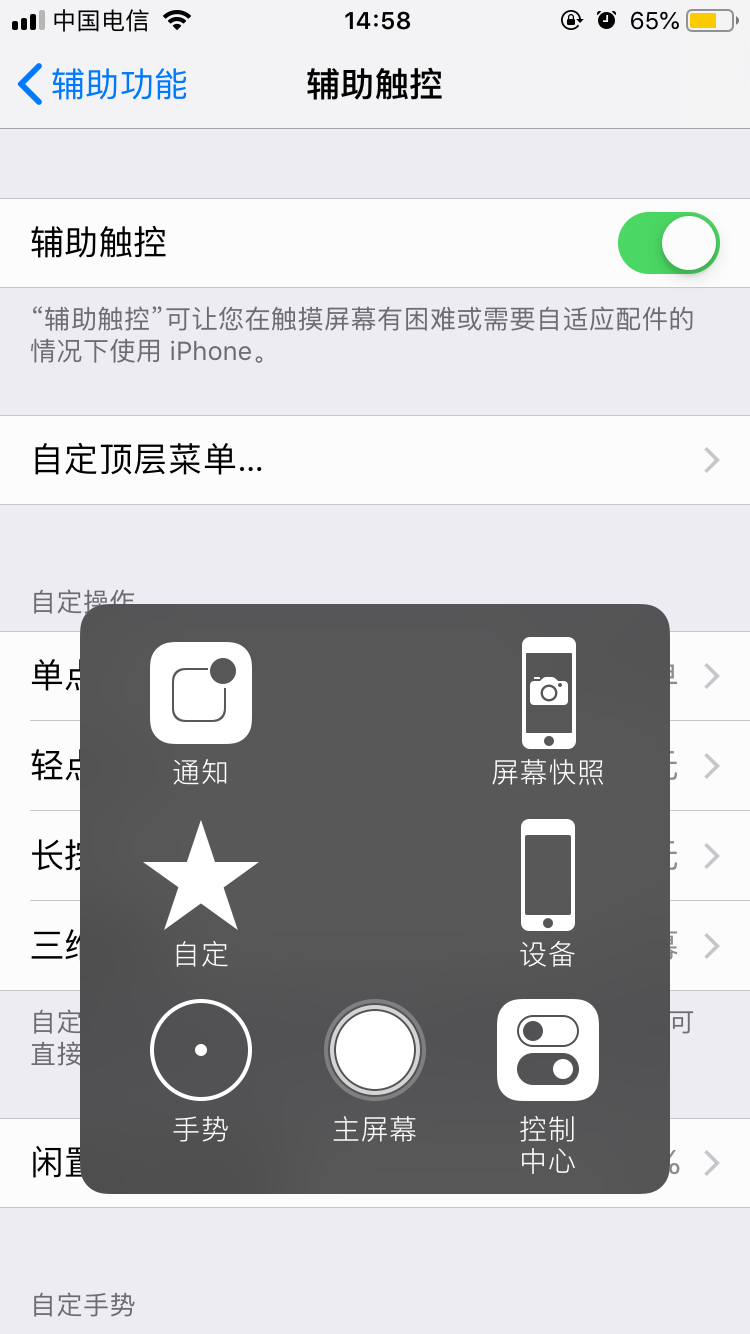Open 自定顶层菜单 settings
750x1334 pixels.
click(x=375, y=460)
